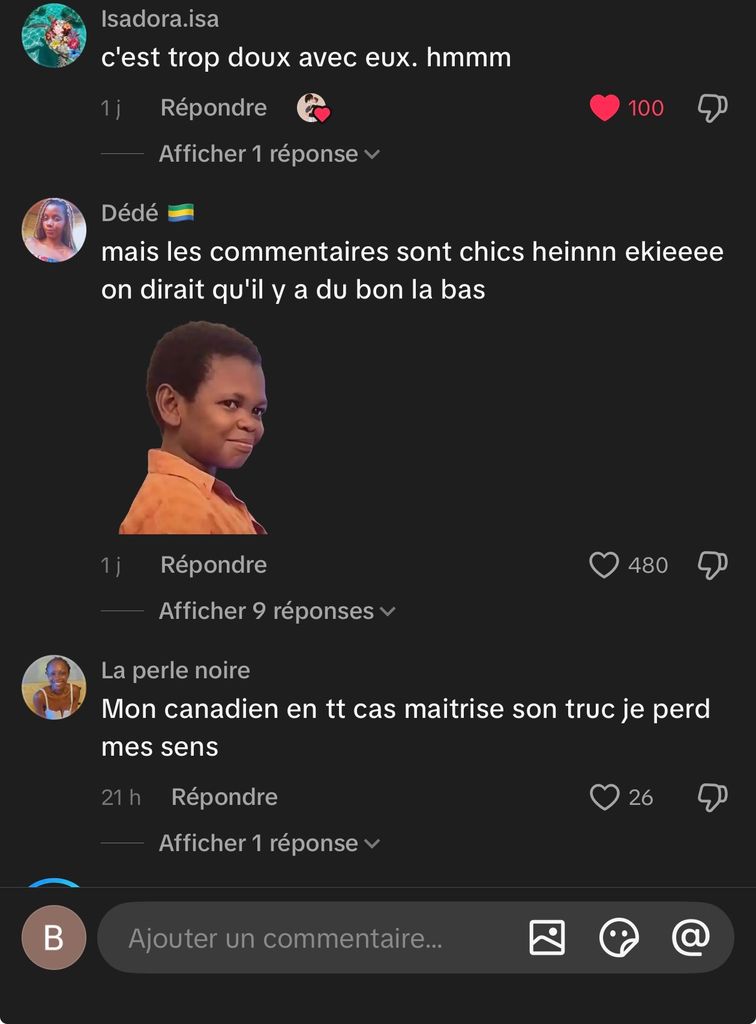Open the sticker image in Dédé's comment
756x1024 pixels.
pyautogui.click(x=193, y=428)
